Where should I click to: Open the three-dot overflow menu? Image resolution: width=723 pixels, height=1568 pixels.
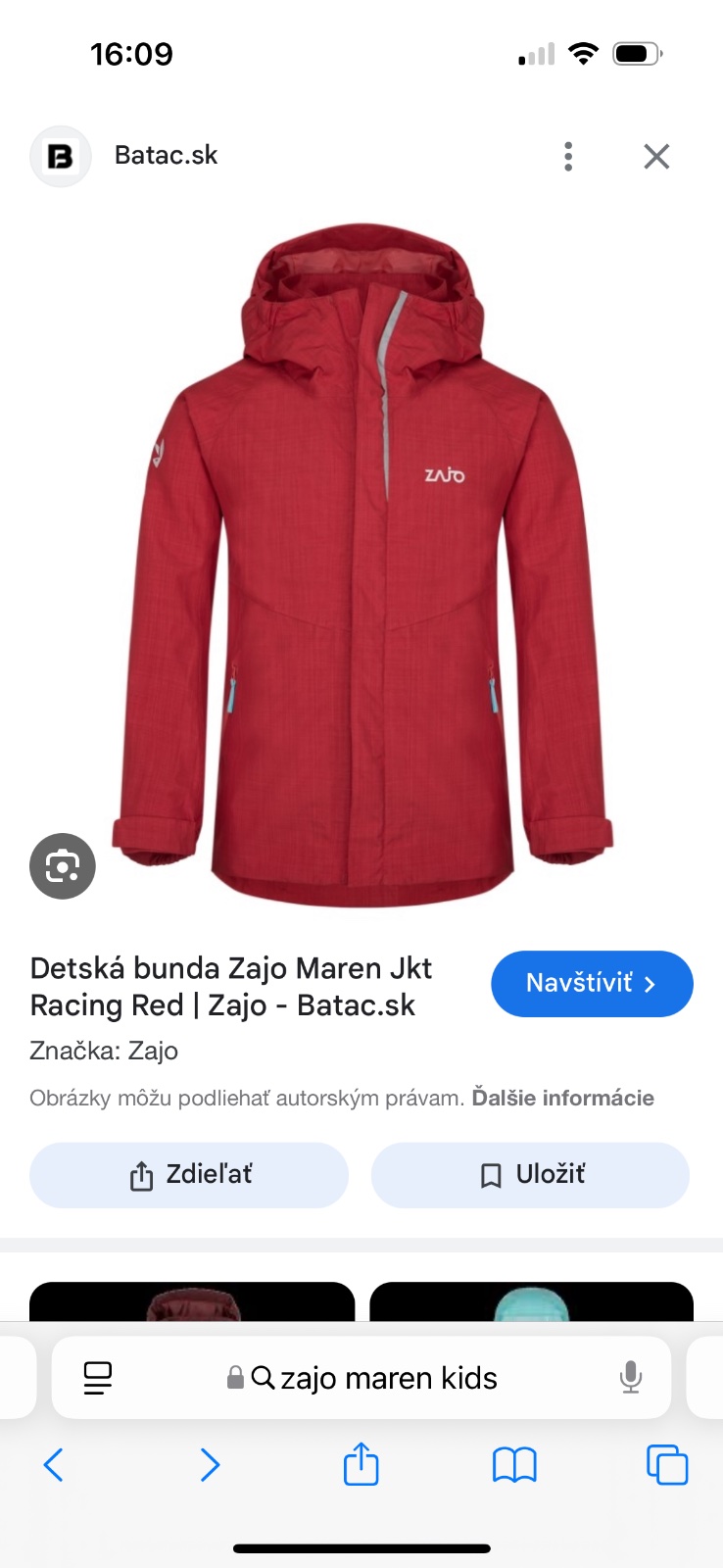(x=568, y=157)
